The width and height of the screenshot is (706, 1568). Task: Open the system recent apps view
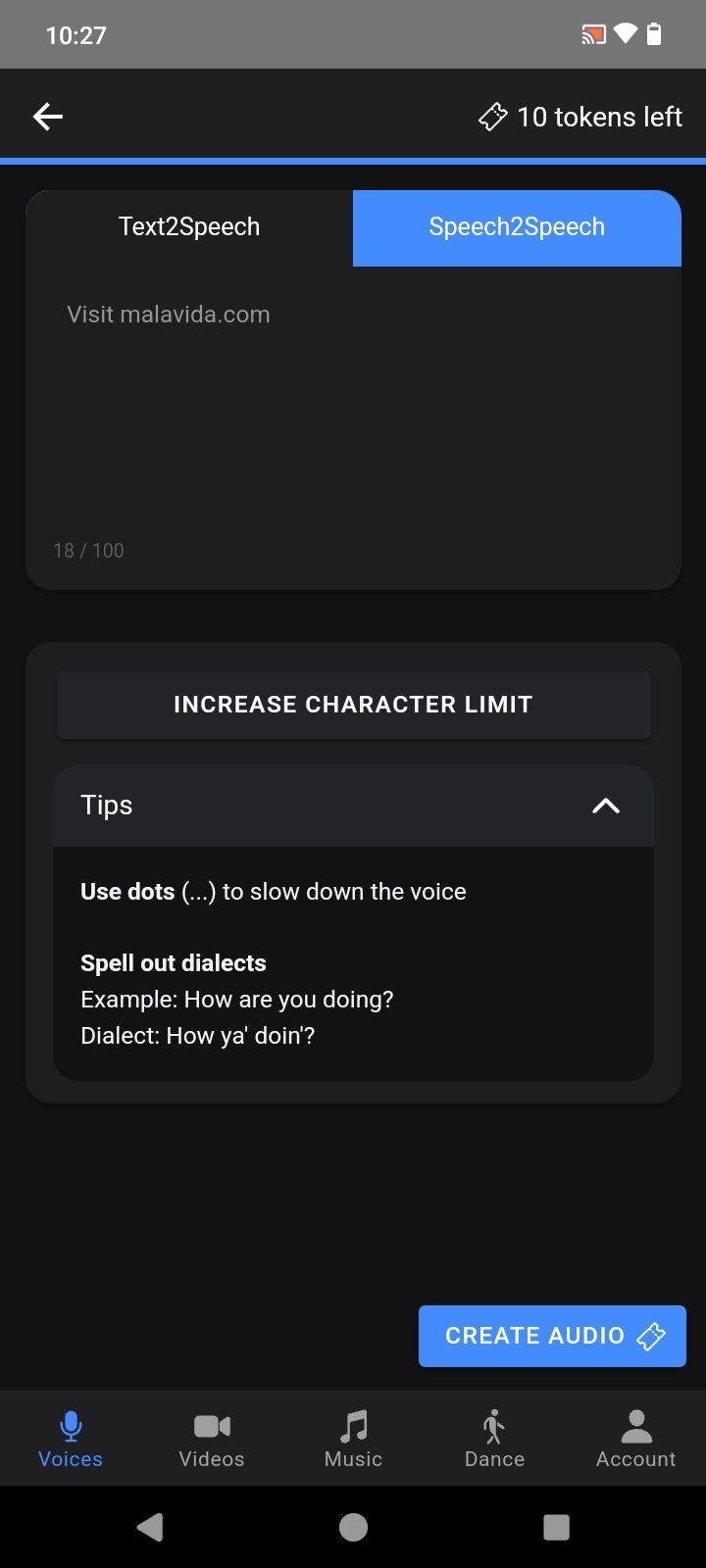coord(556,1527)
